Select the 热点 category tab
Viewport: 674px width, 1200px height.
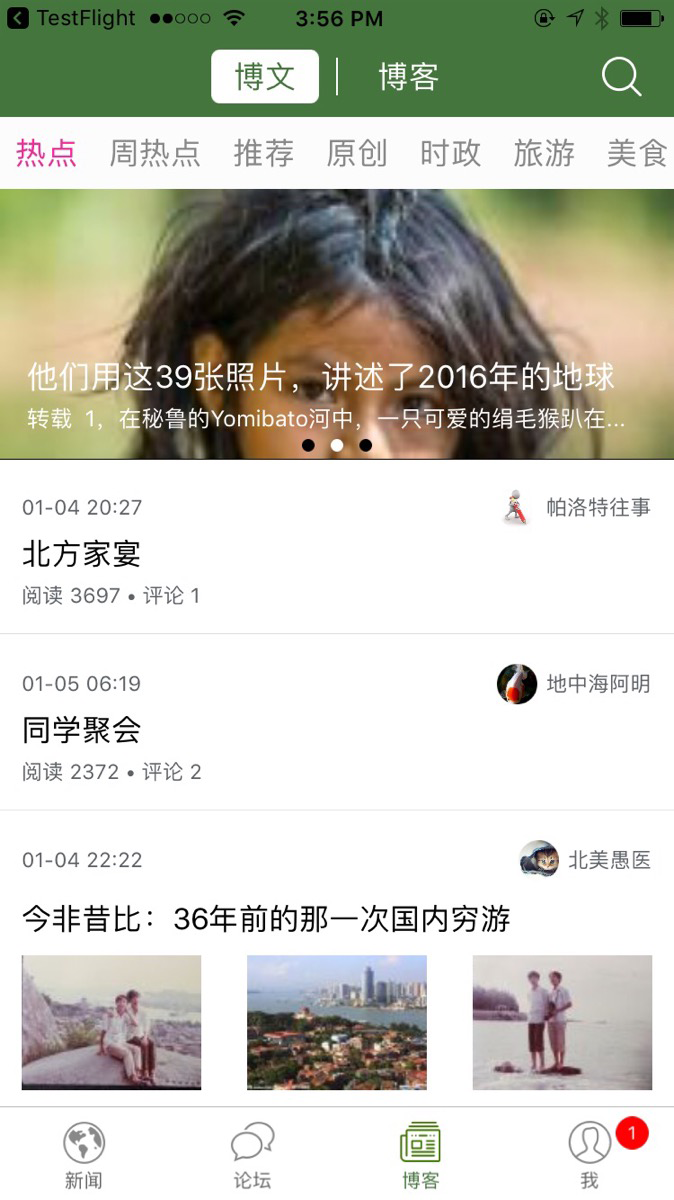pyautogui.click(x=46, y=153)
